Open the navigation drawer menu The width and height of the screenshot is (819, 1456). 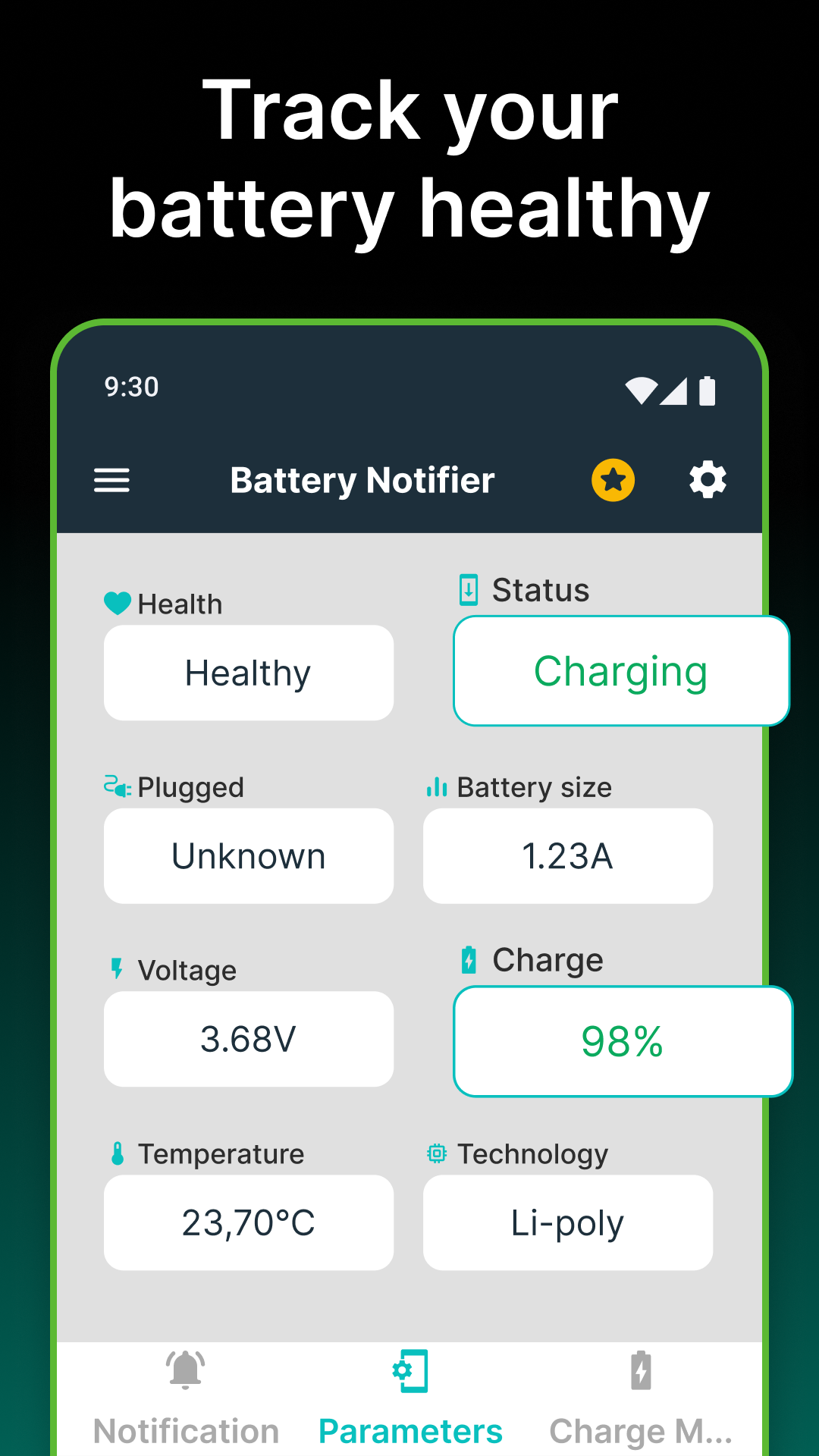[x=111, y=479]
